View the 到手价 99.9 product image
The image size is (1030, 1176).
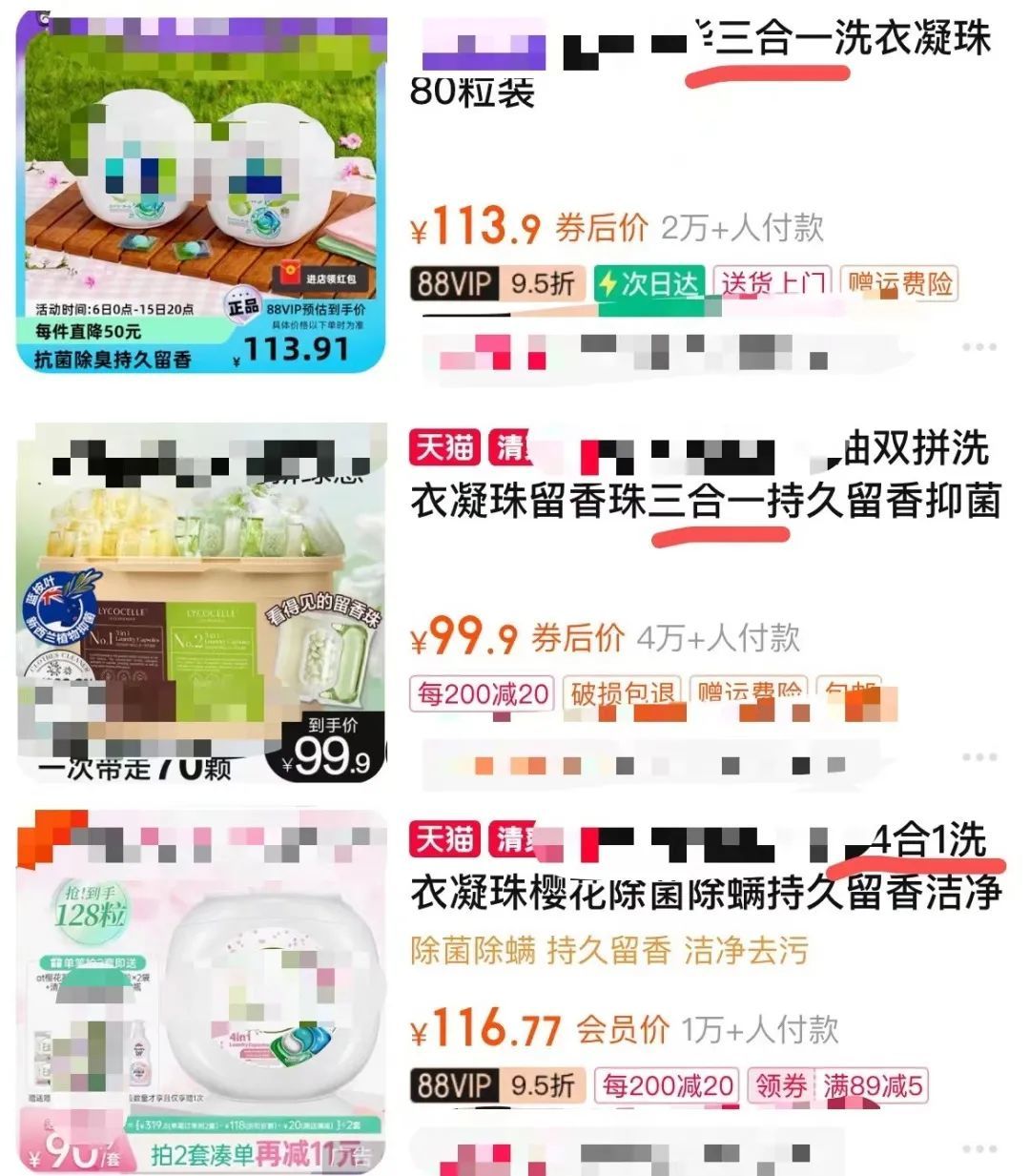(x=202, y=603)
